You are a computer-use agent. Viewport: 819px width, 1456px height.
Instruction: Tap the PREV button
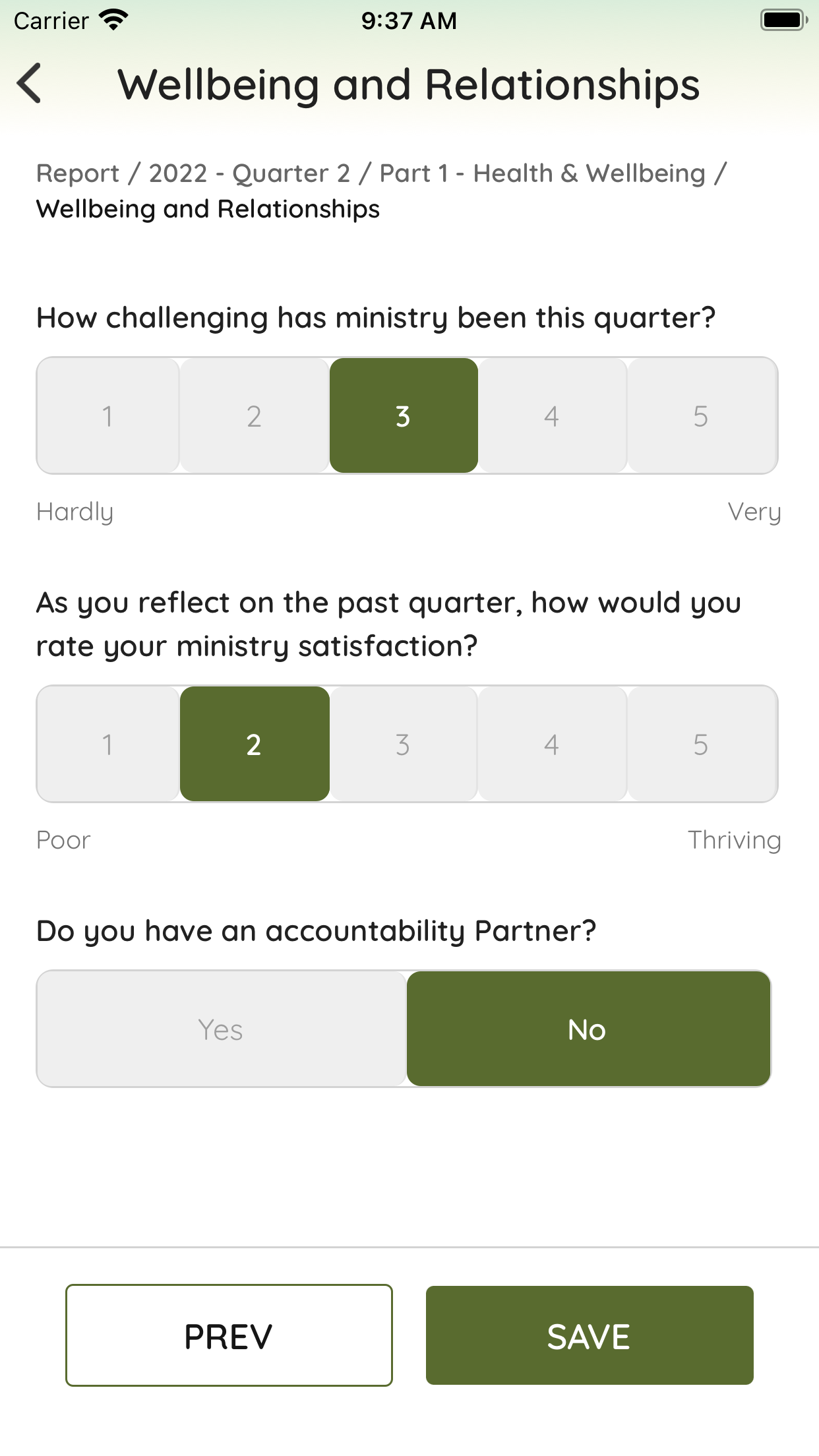pos(229,1335)
